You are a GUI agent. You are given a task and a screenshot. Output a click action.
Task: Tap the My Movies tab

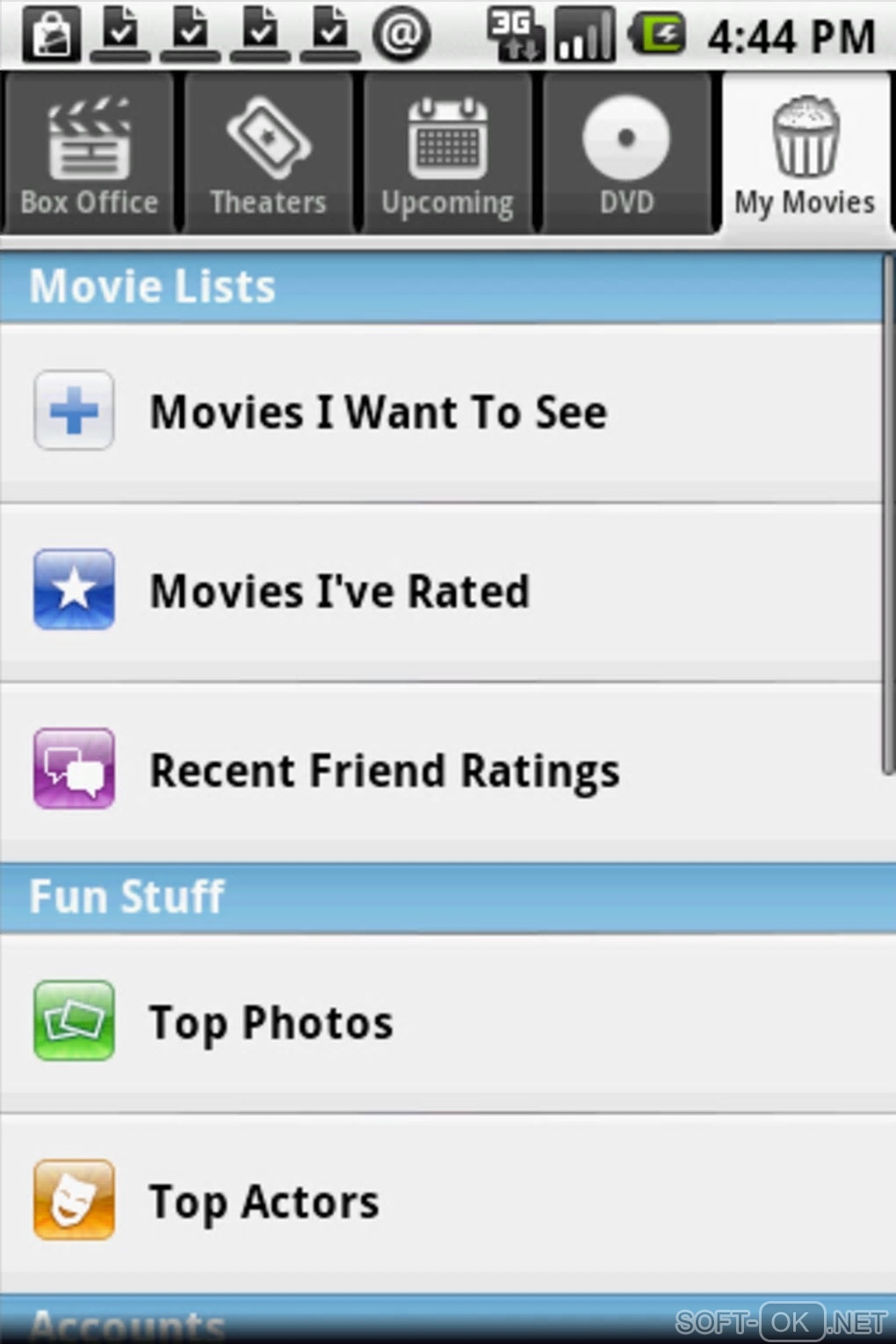click(x=805, y=155)
